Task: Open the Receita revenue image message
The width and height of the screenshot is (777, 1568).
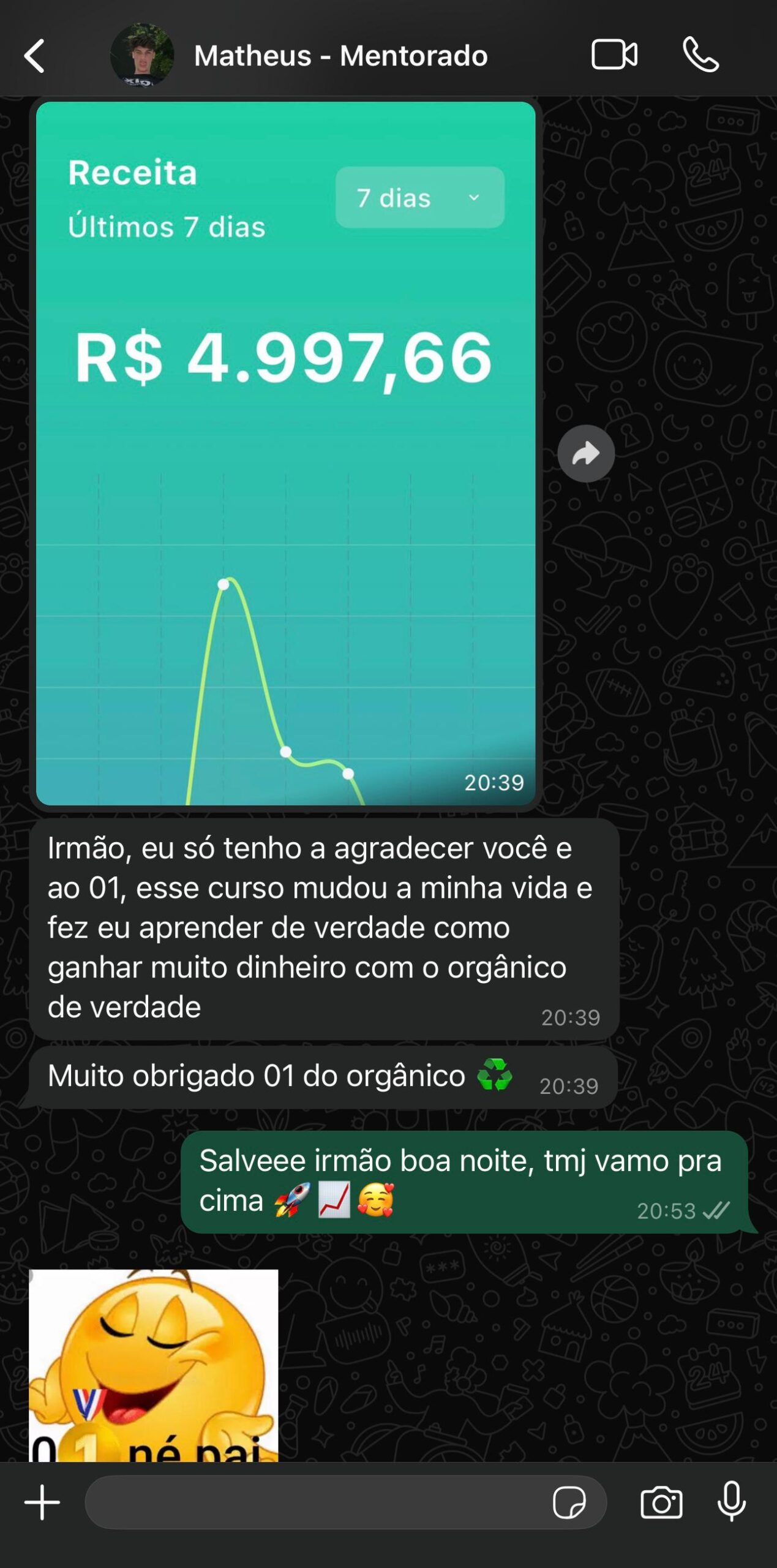Action: click(285, 453)
